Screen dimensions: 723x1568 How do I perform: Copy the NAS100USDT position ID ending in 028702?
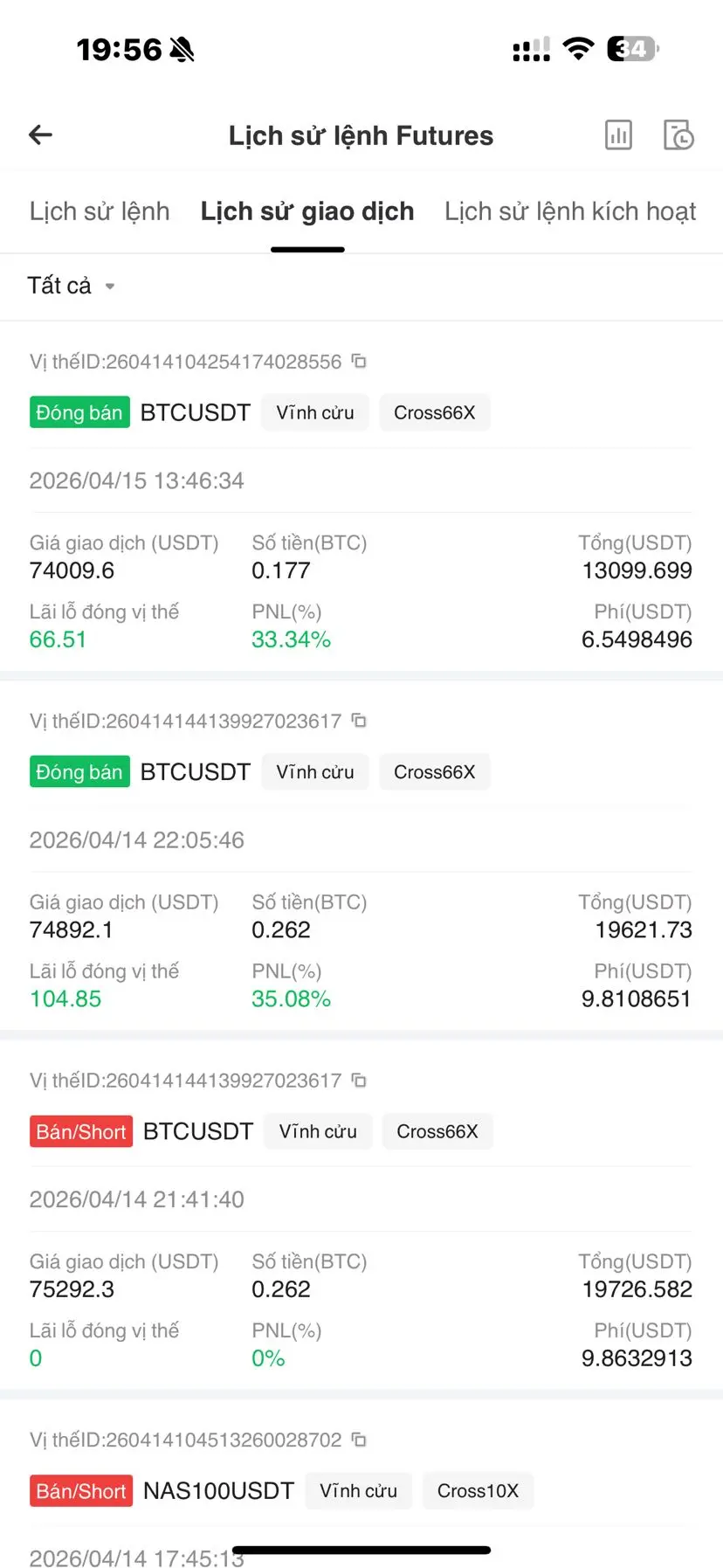click(x=359, y=1440)
